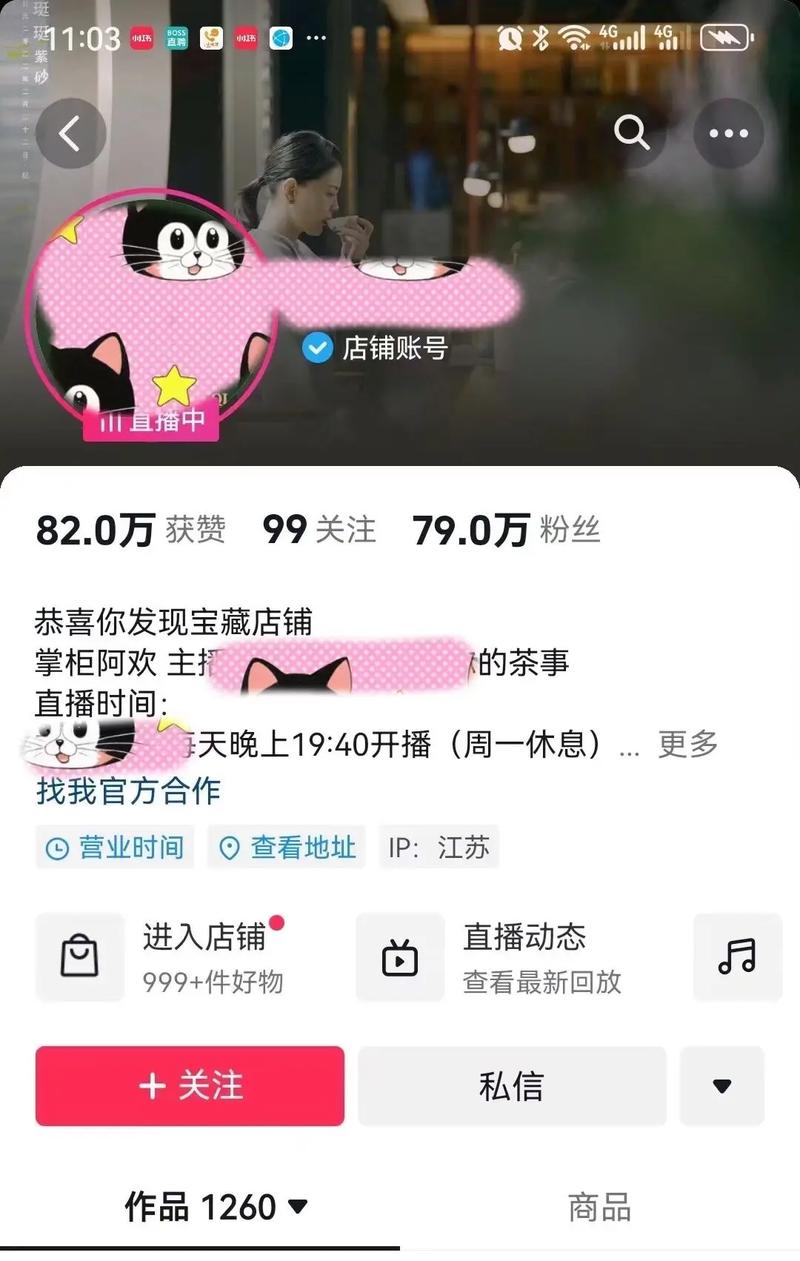
Task: Select the 作品 1260 tab
Action: [215, 1207]
